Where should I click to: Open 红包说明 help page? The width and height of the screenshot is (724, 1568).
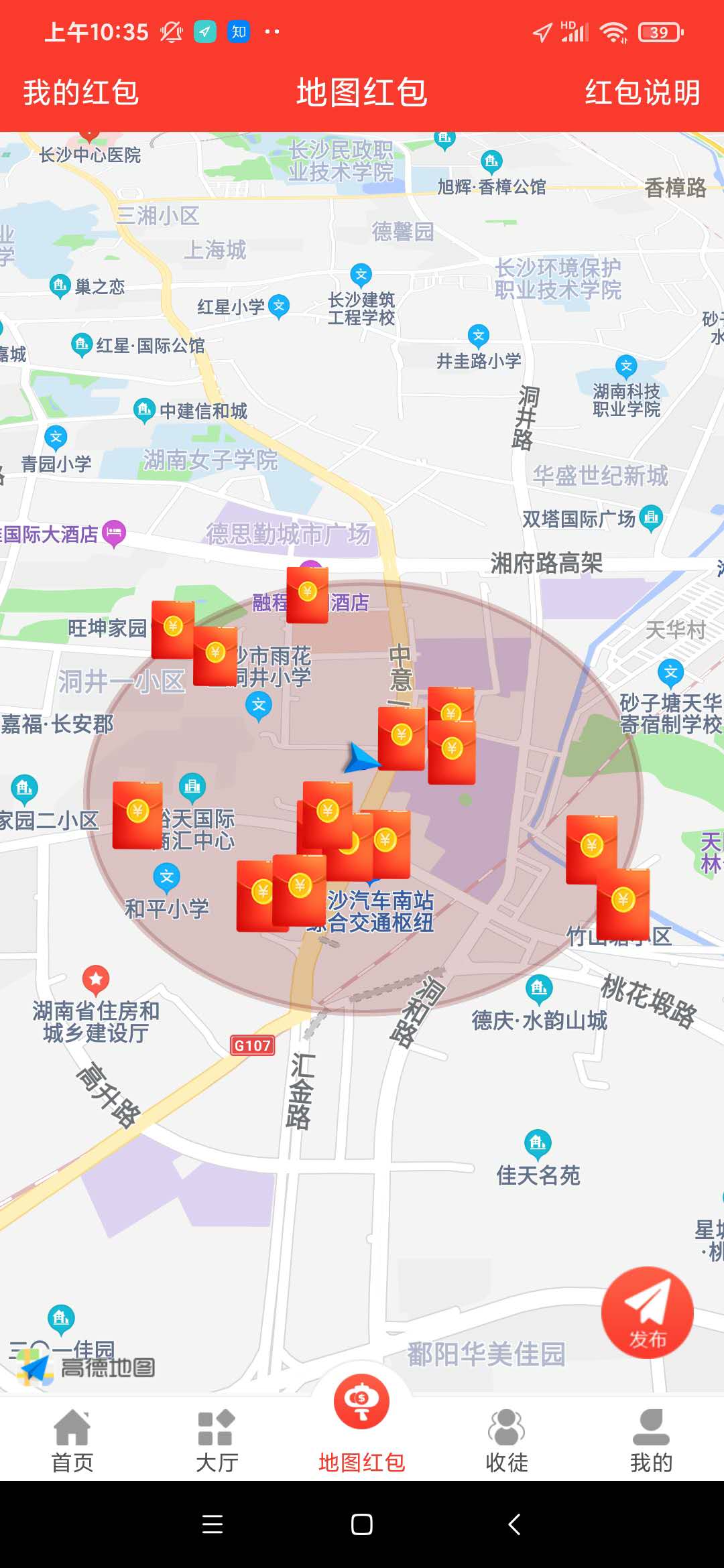pyautogui.click(x=642, y=92)
